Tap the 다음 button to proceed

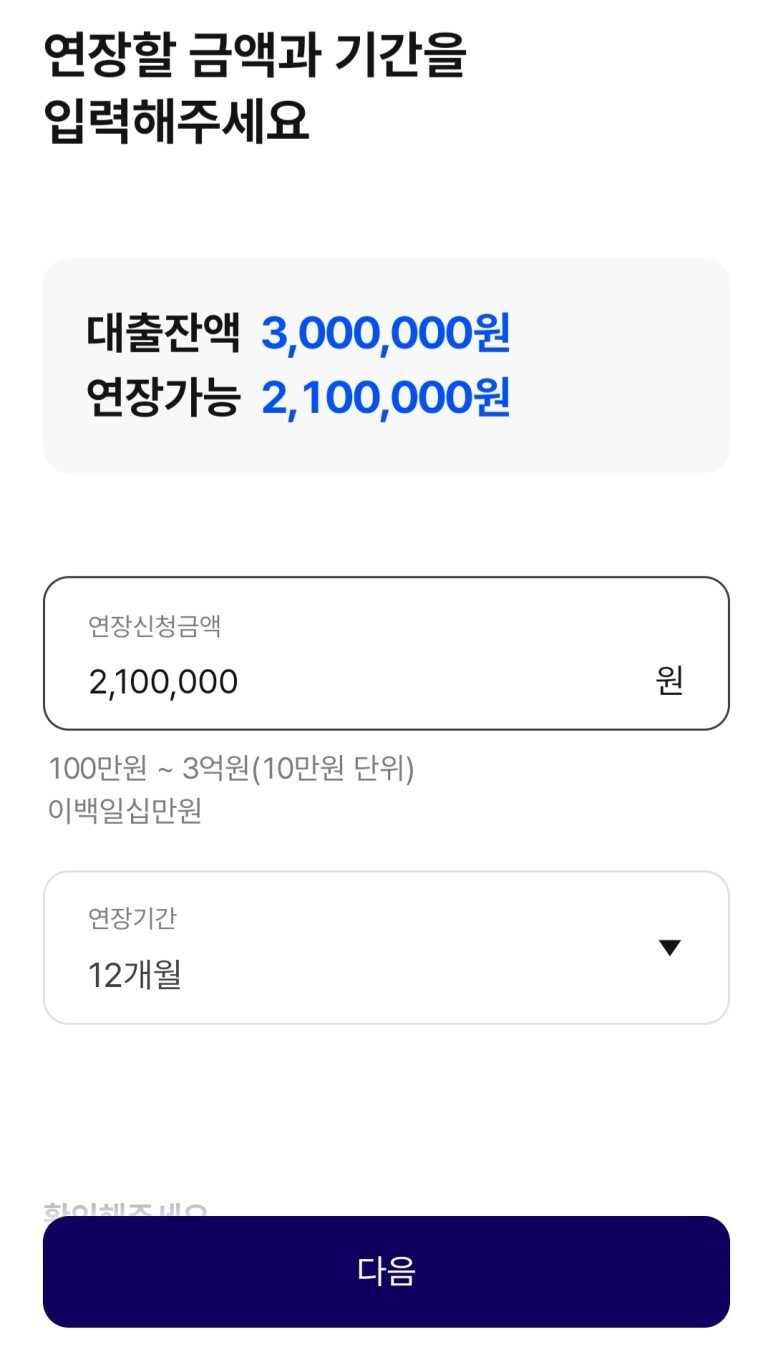click(386, 1270)
